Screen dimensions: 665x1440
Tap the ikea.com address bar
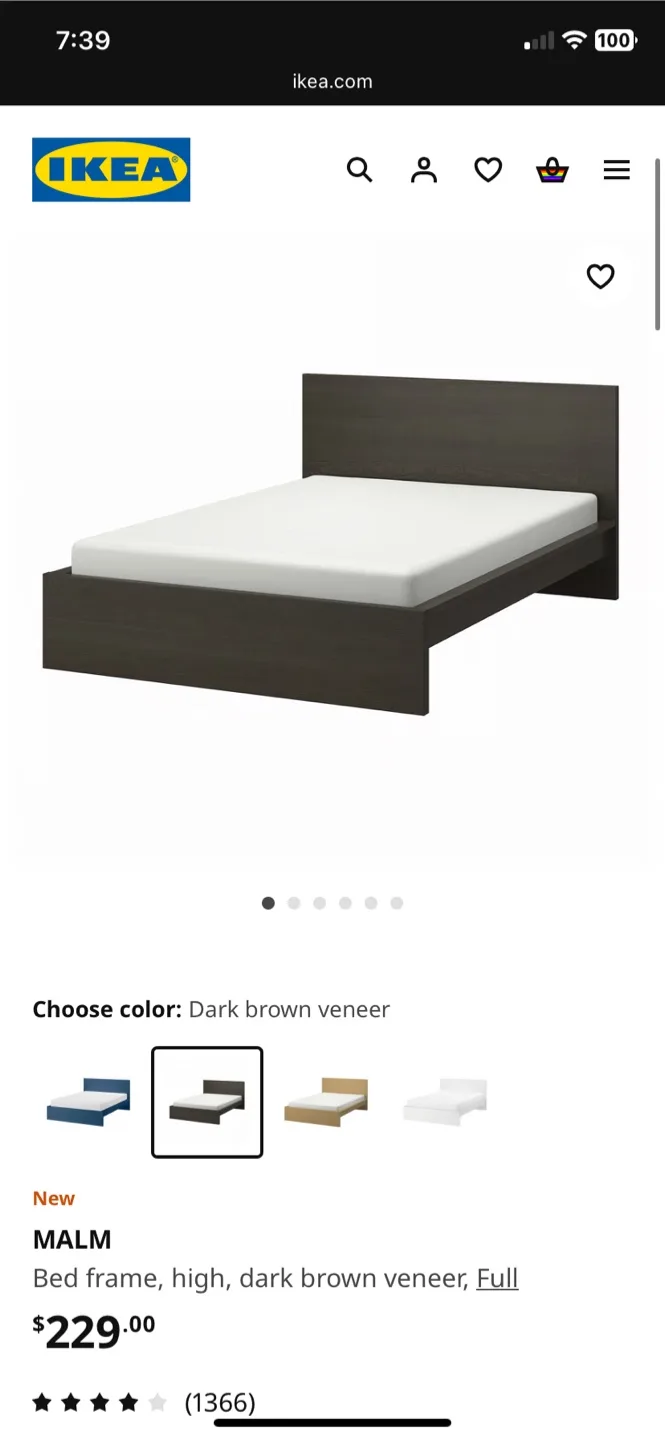(332, 82)
